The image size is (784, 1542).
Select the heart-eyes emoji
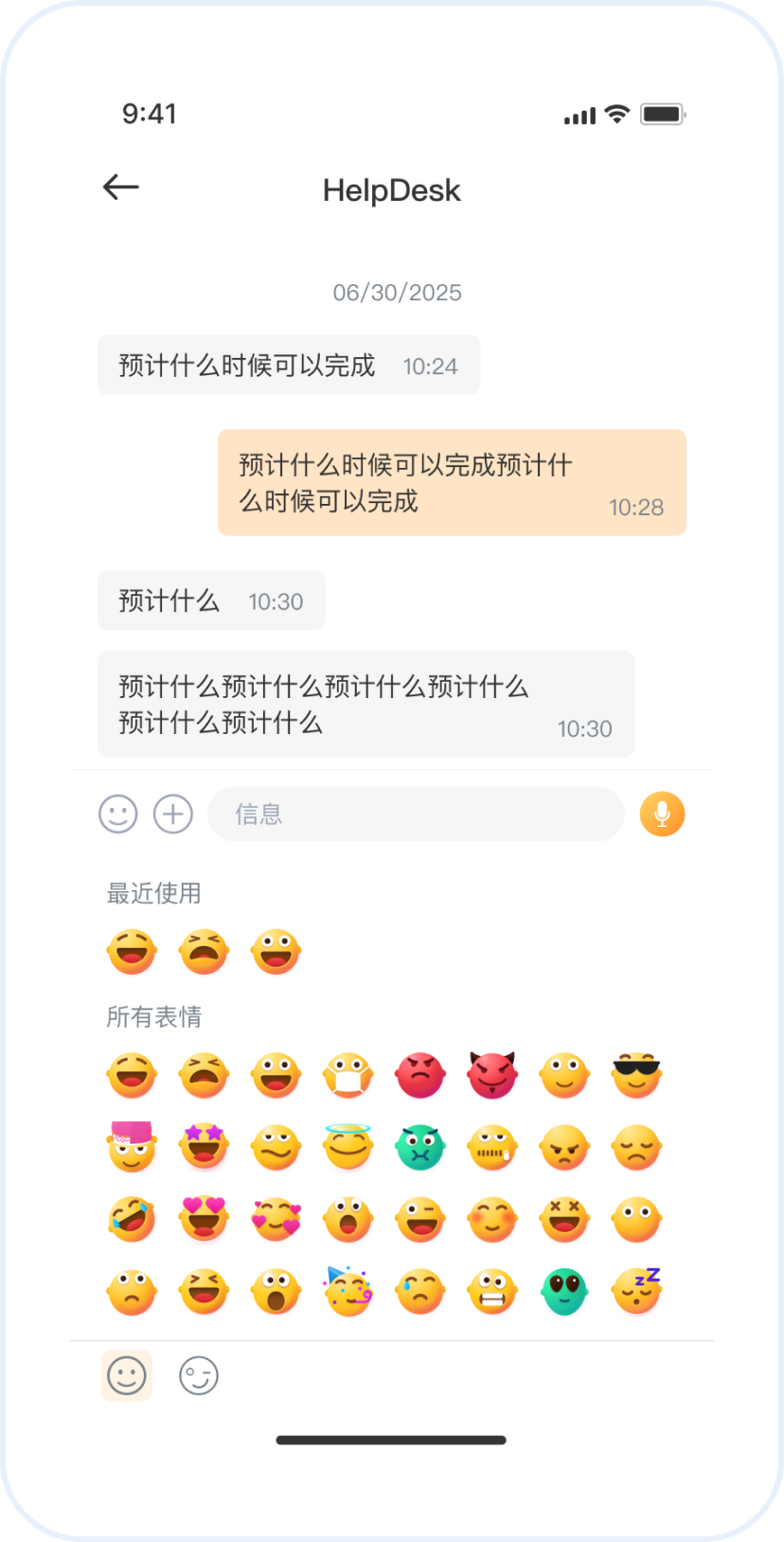click(x=205, y=1219)
